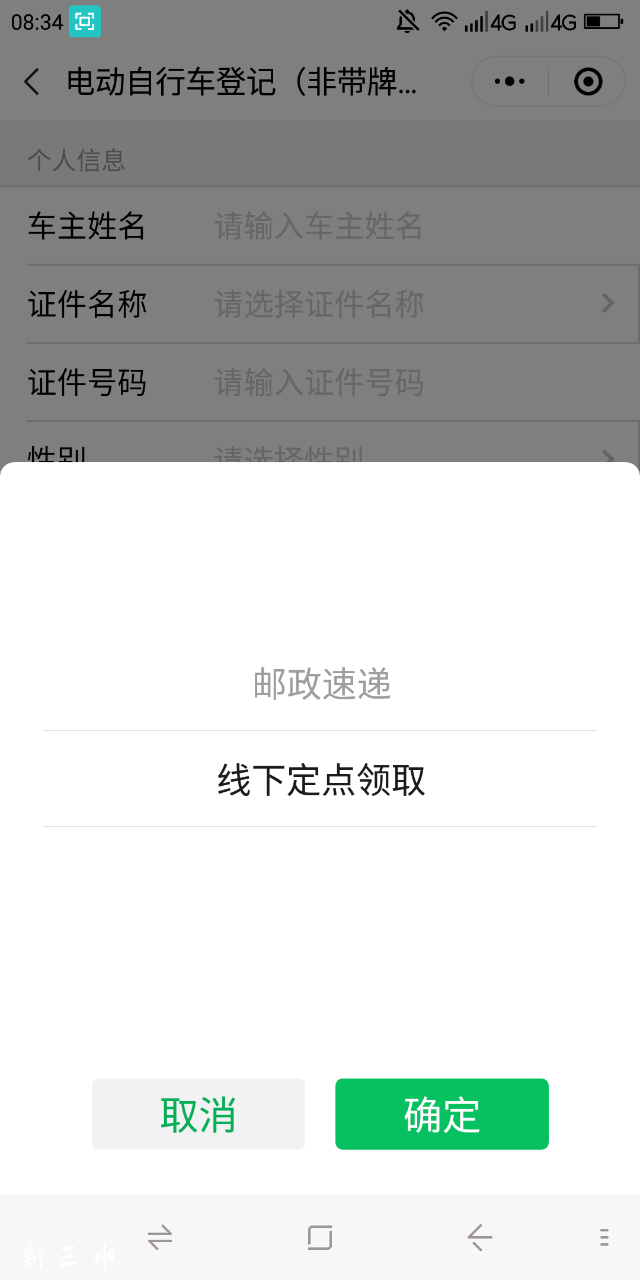Select the 邮政速递 option
640x1280 pixels.
tap(321, 684)
